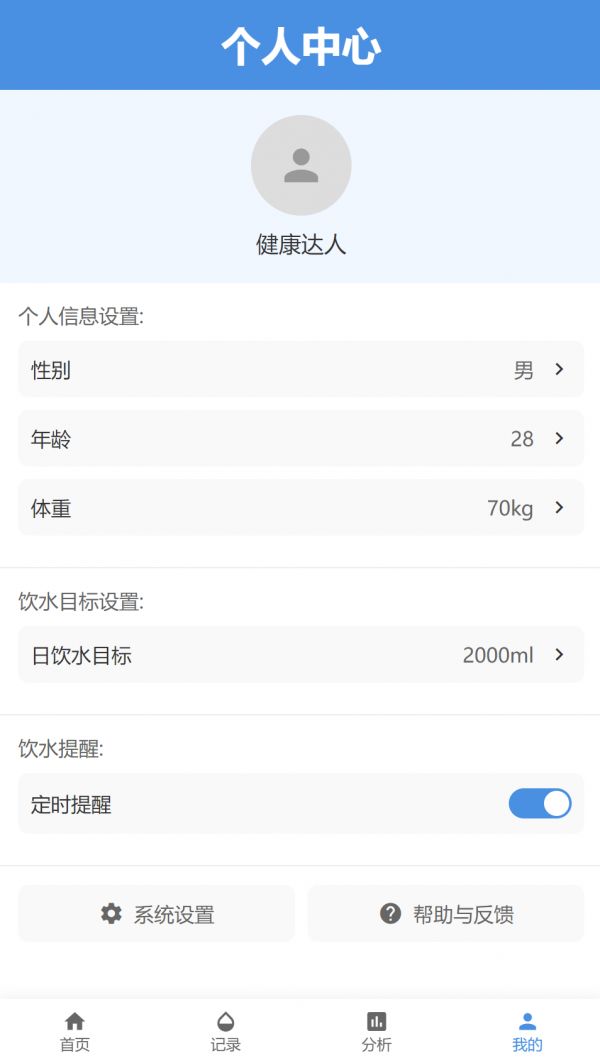Open the 性别 setting row
This screenshot has height=1063, width=600.
tap(300, 369)
